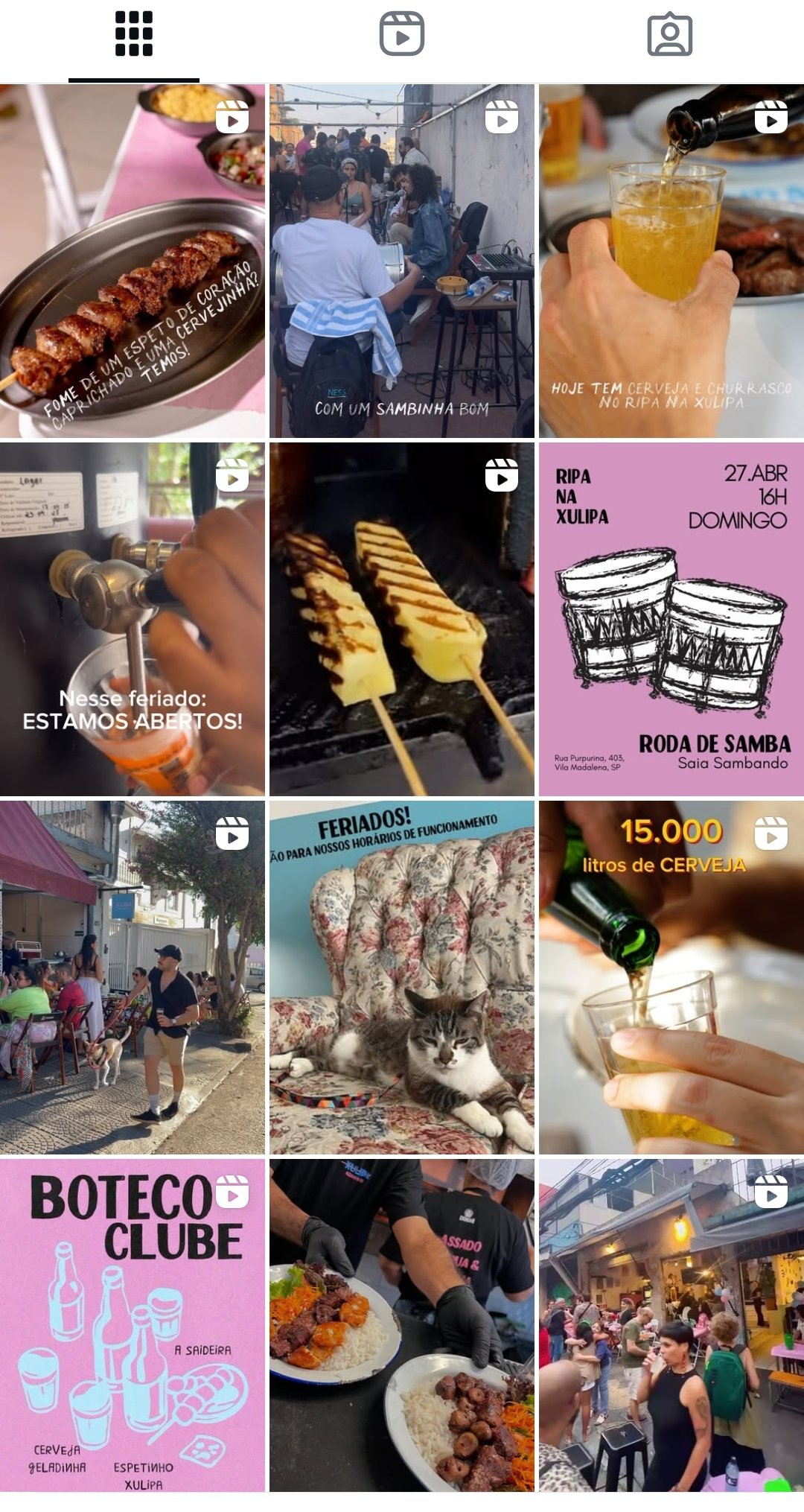Play the grilled cheese skewers reel
804x1512 pixels.
pos(402,620)
